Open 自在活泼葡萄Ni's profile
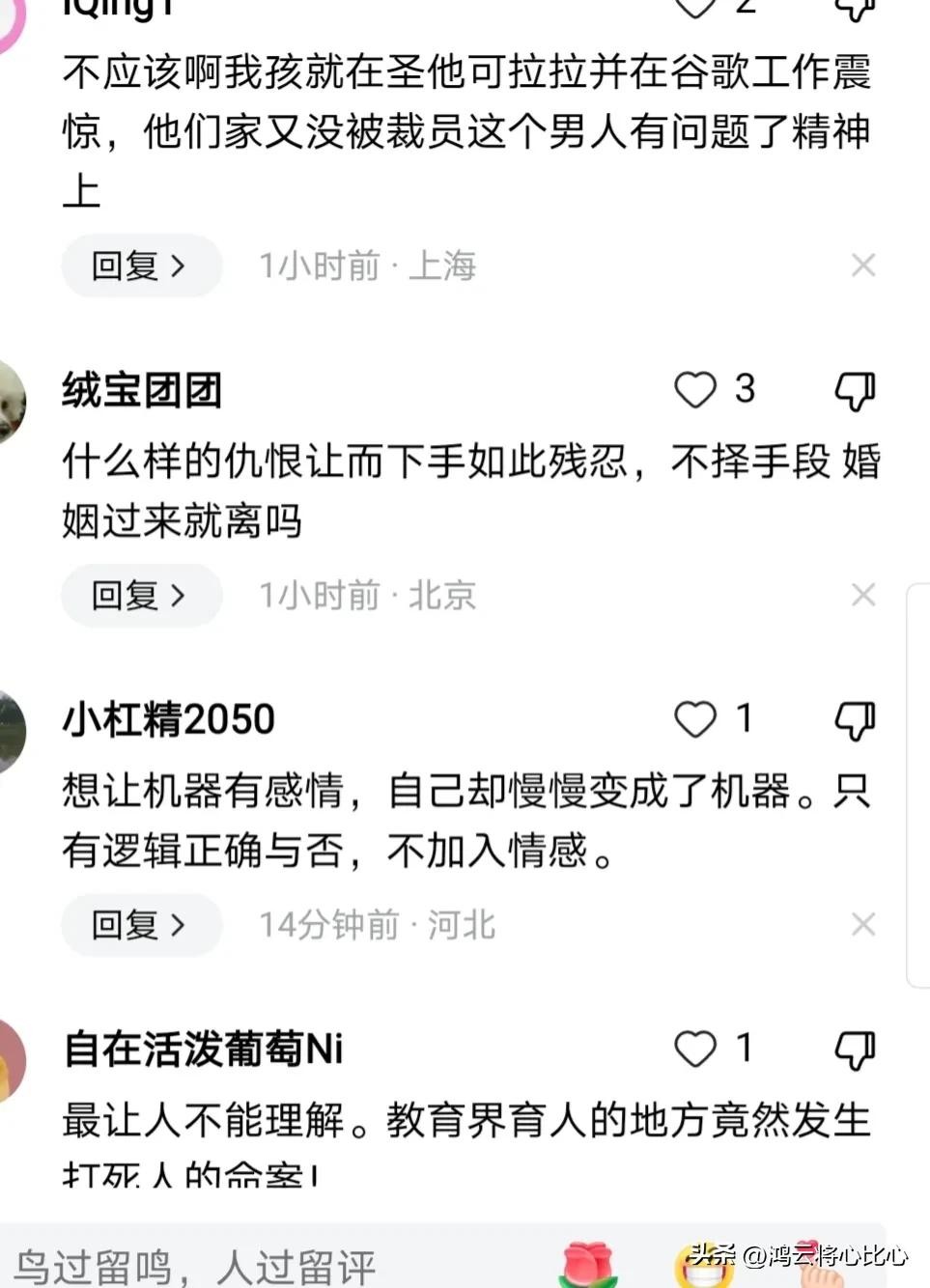This screenshot has width=930, height=1288. click(204, 1050)
